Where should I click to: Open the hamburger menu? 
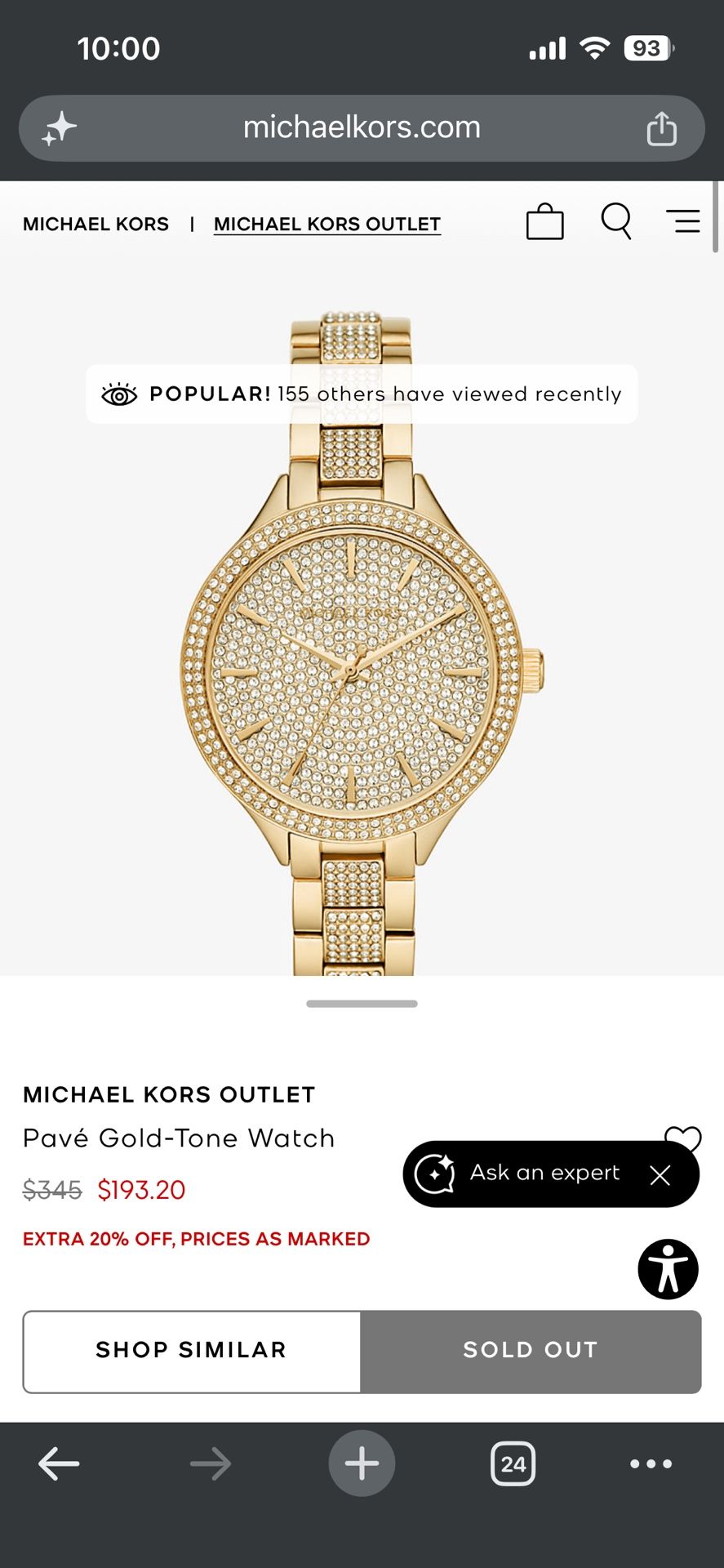pos(683,221)
